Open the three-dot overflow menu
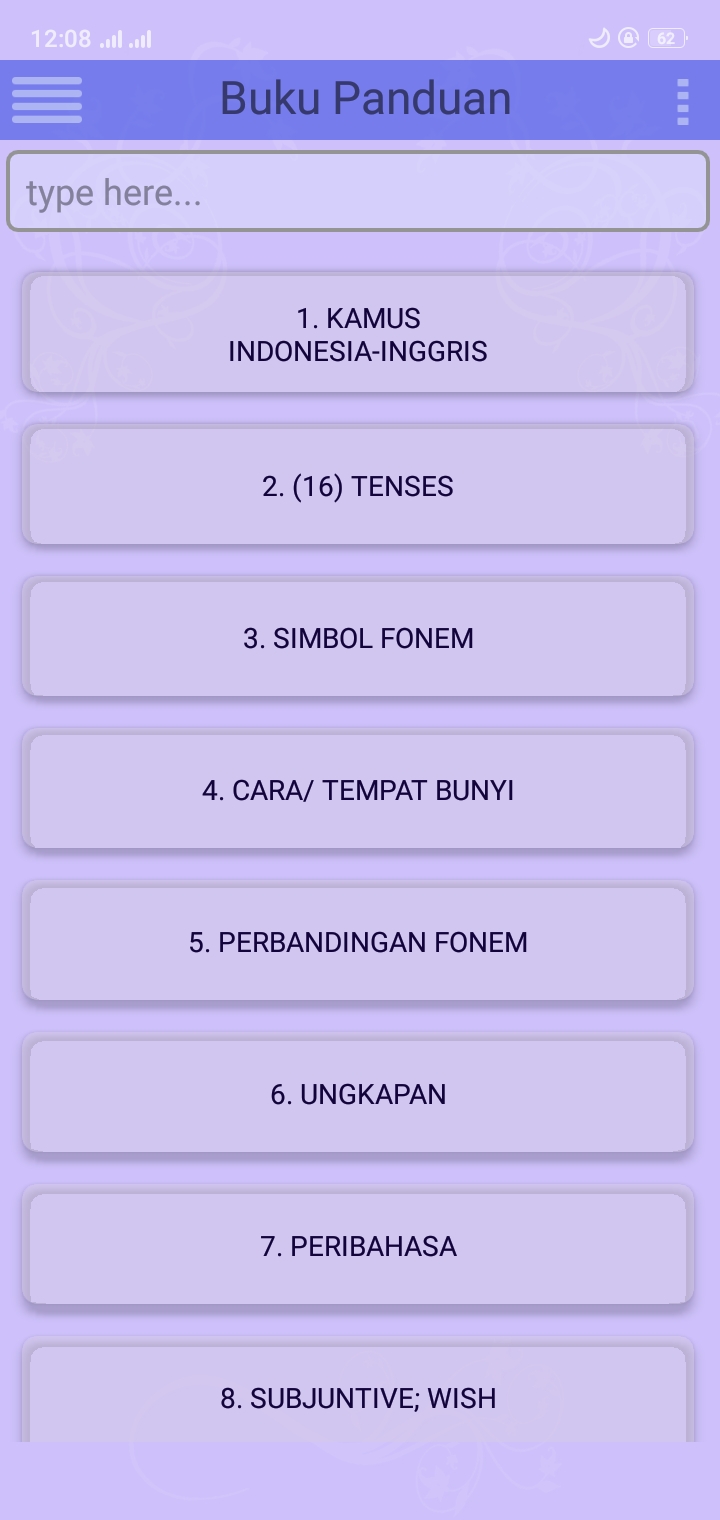720x1520 pixels. pyautogui.click(x=683, y=101)
